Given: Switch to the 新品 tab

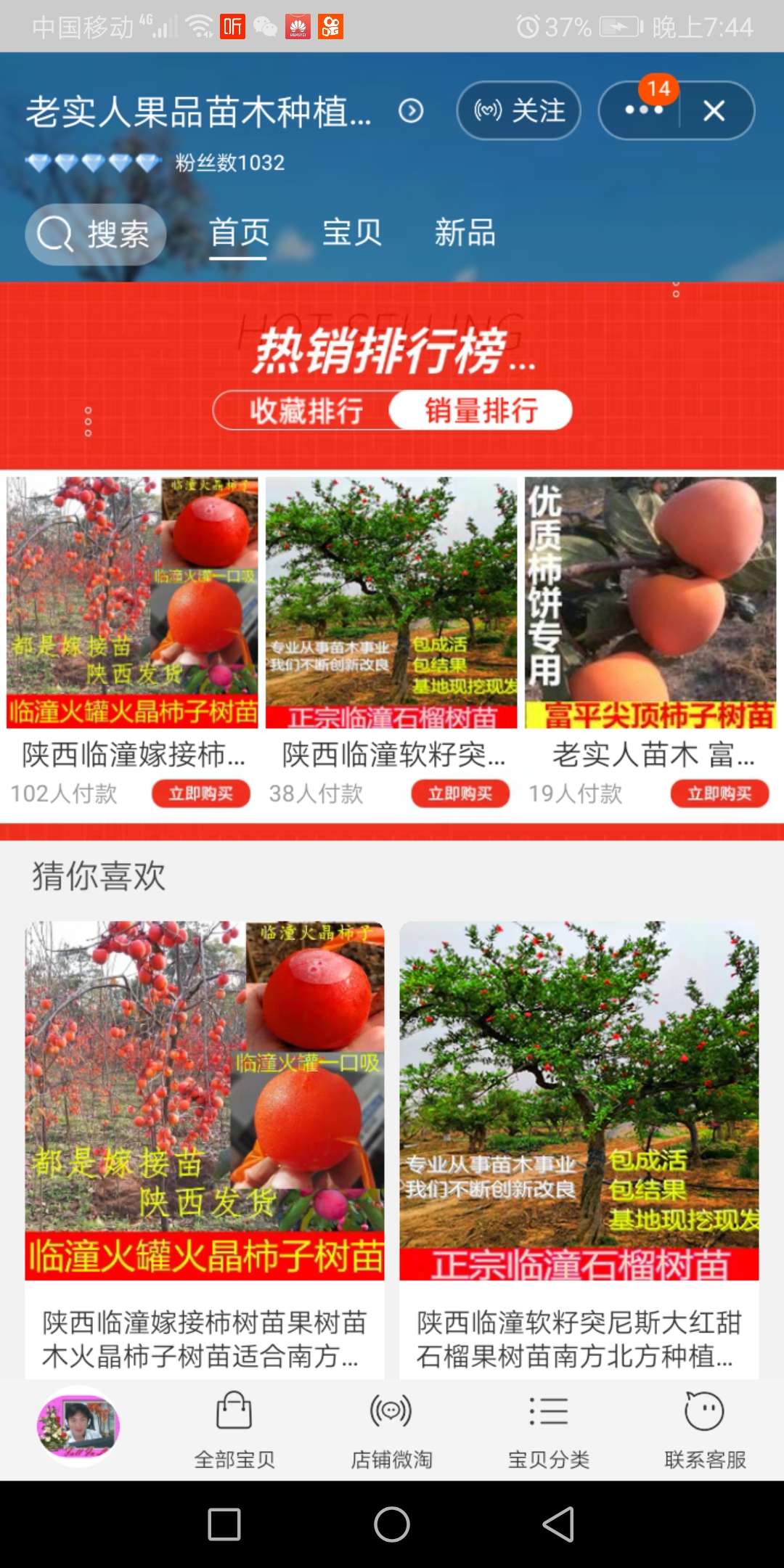Looking at the screenshot, I should [x=465, y=233].
